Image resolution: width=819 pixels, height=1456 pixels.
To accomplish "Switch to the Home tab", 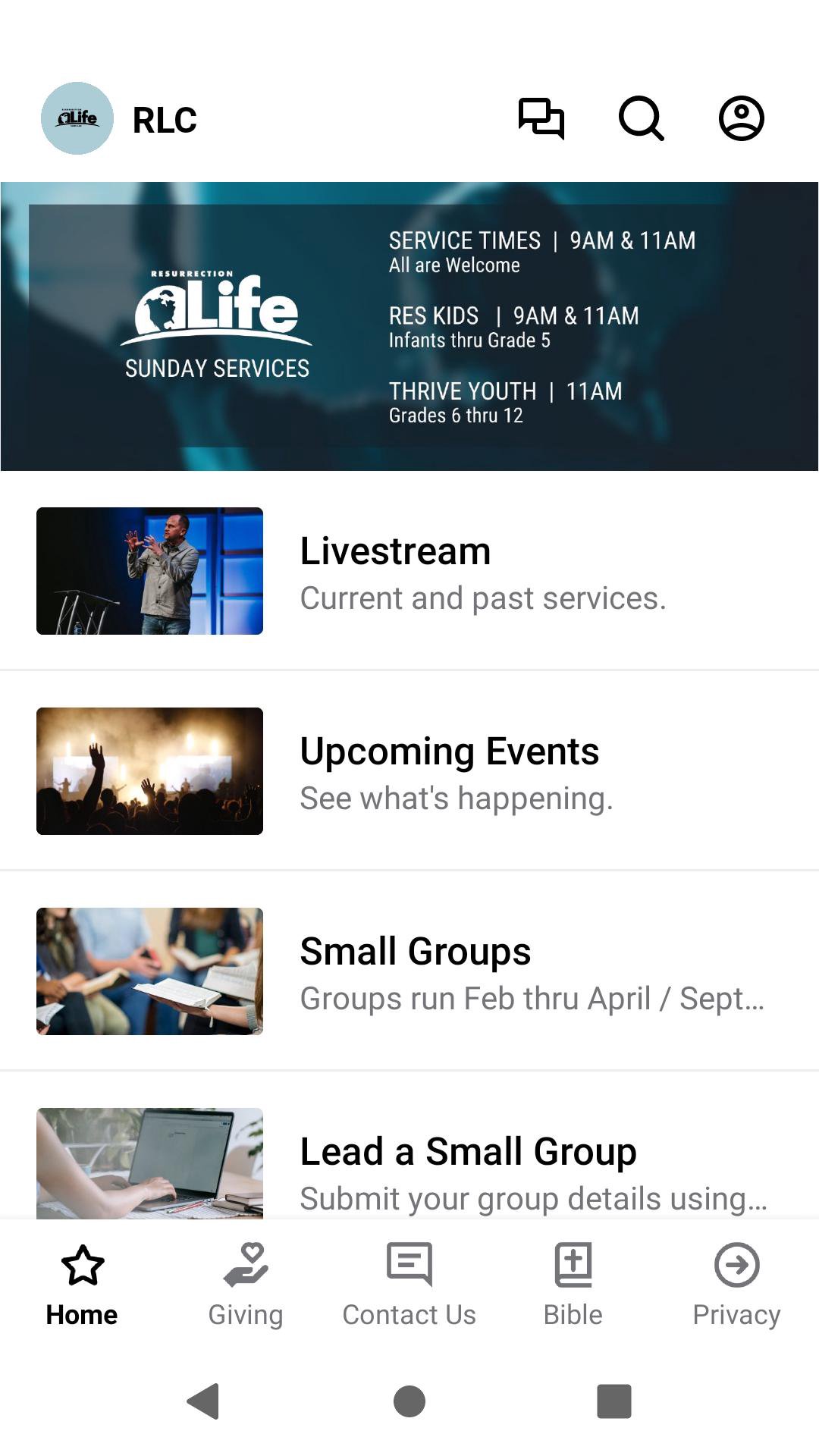I will (x=82, y=1284).
